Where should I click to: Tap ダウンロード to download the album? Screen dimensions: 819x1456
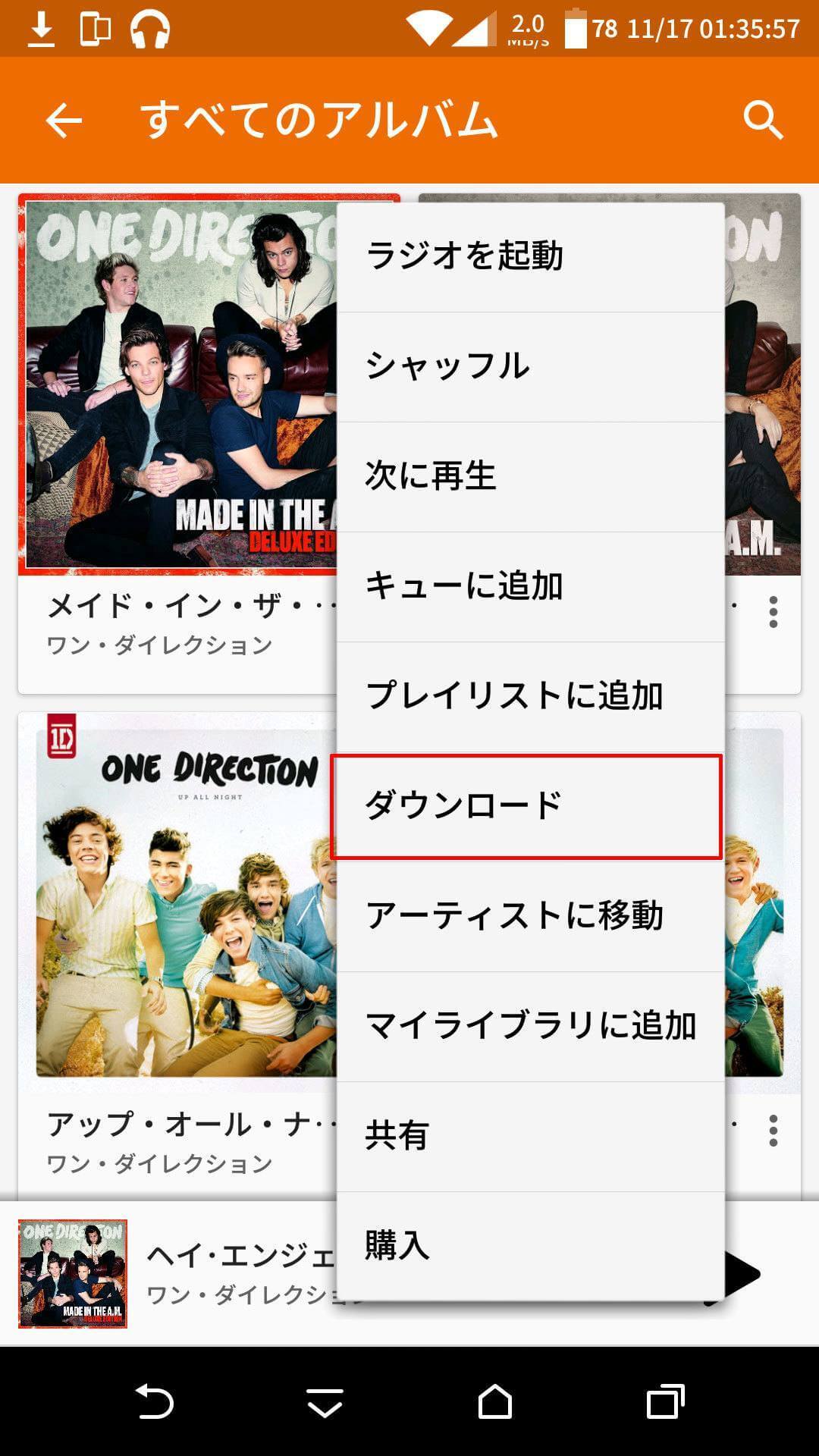click(x=526, y=807)
